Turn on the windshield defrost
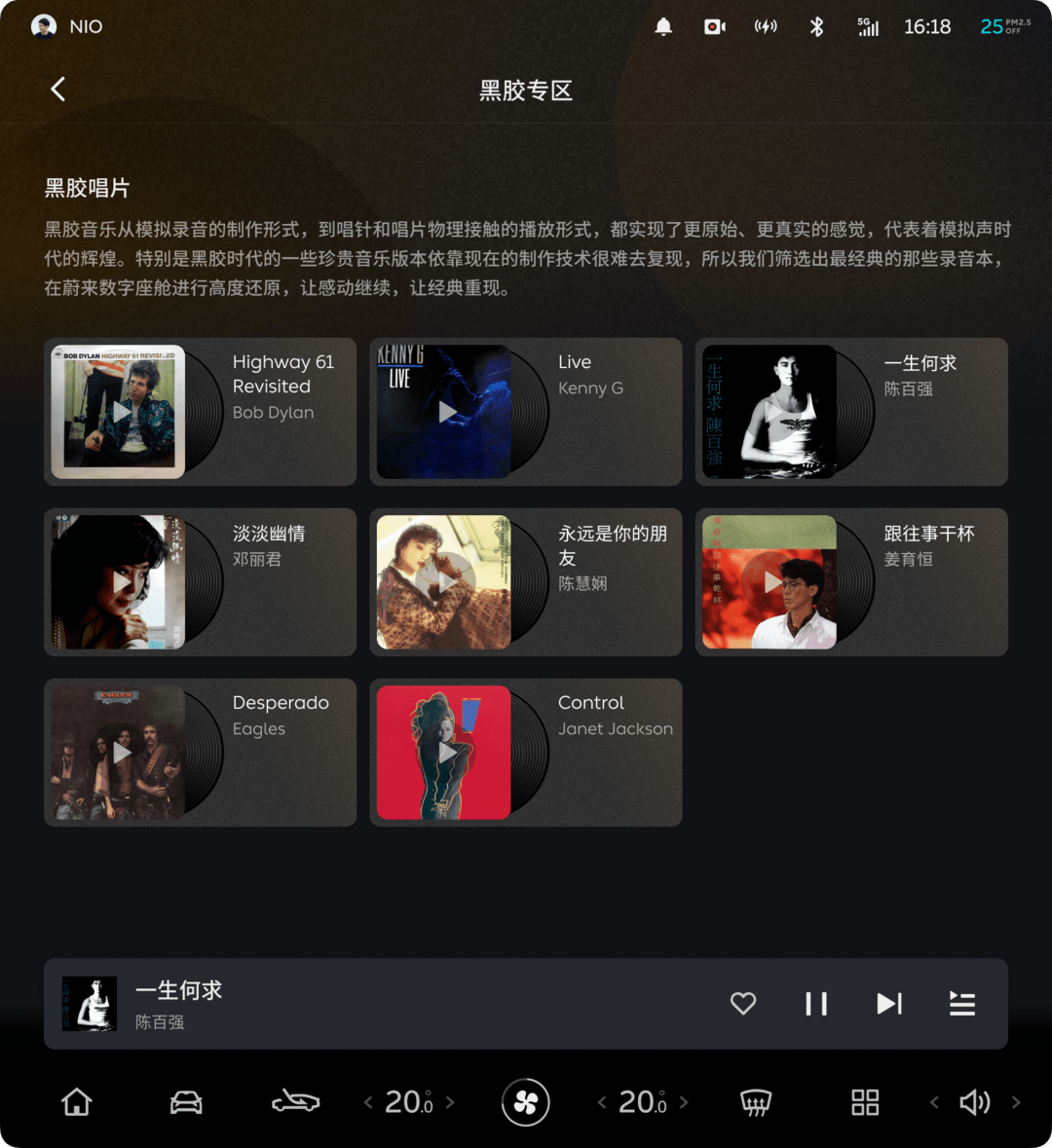This screenshot has height=1148, width=1052. (x=756, y=1102)
